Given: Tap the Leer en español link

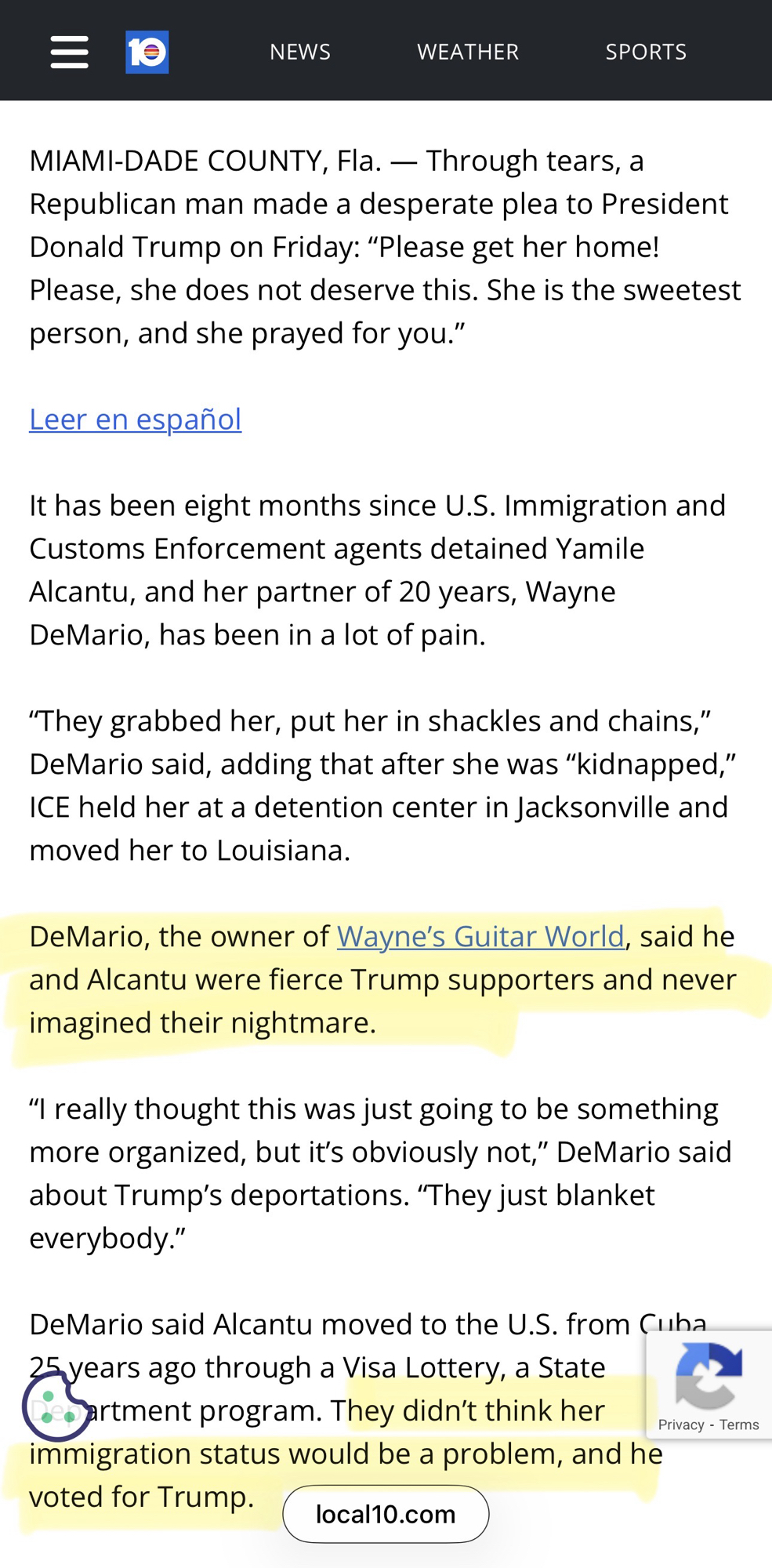Looking at the screenshot, I should pos(135,419).
